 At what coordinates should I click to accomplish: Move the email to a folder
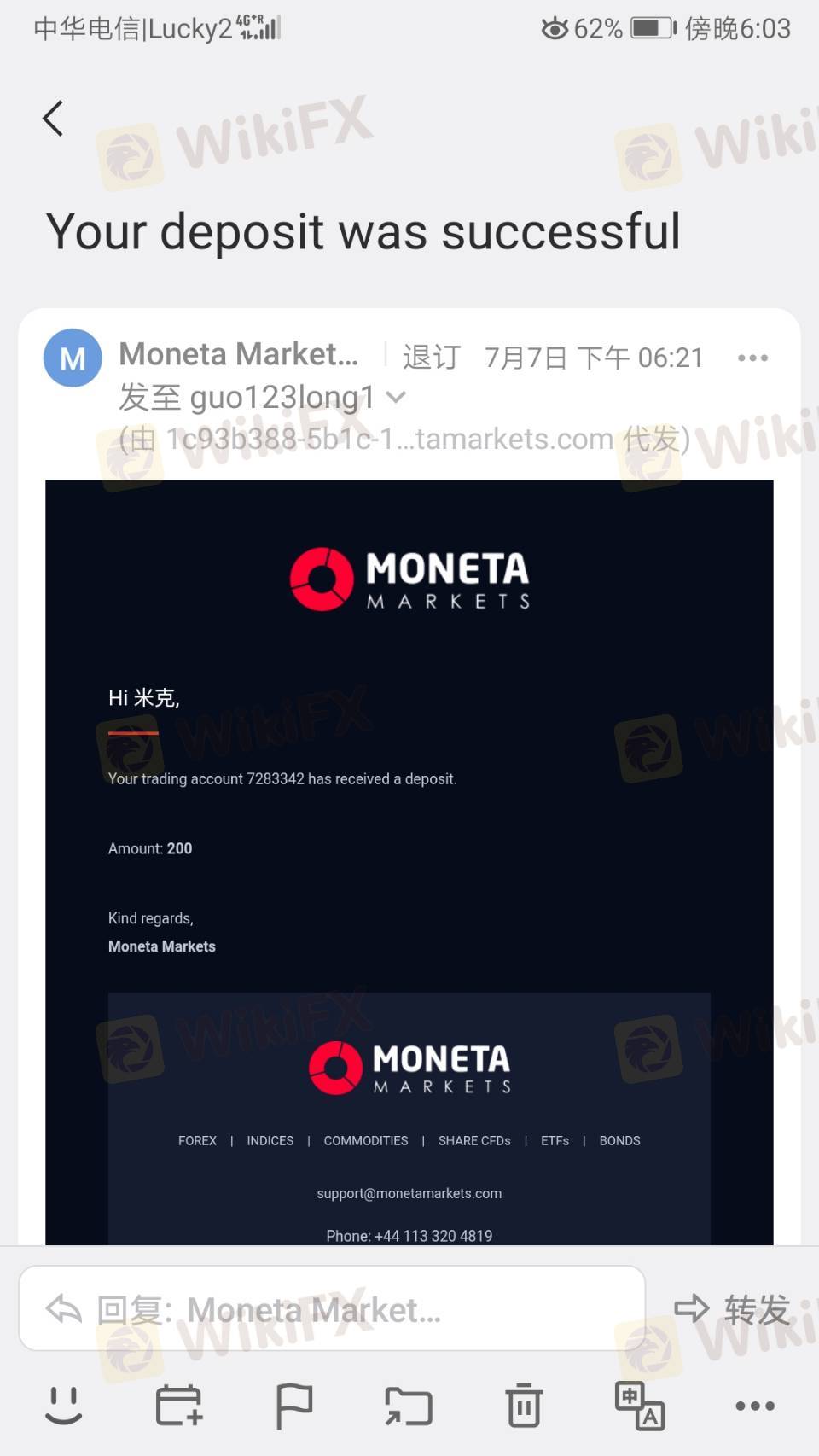coord(409,1405)
